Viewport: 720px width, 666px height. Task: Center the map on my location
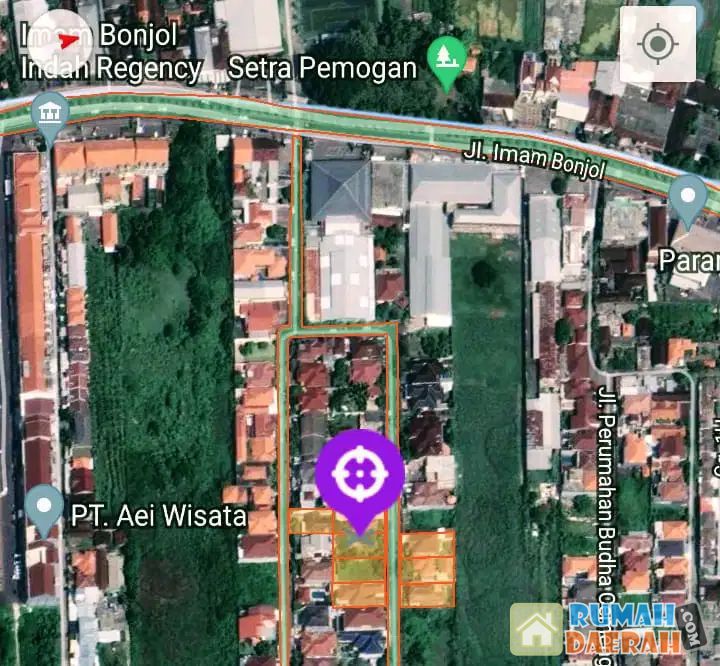coord(657,44)
